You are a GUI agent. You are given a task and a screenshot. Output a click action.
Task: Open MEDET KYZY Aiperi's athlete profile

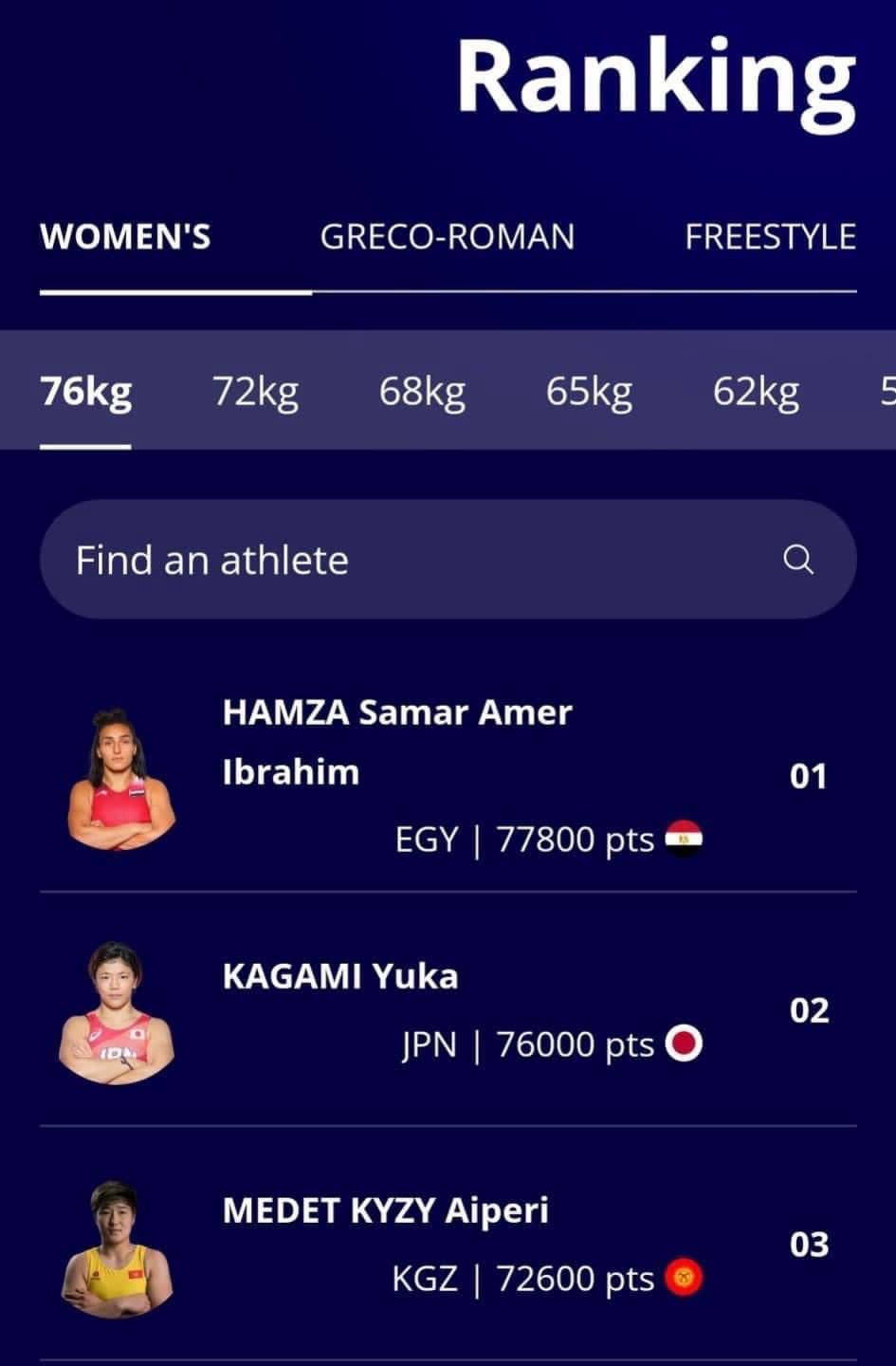point(385,1210)
